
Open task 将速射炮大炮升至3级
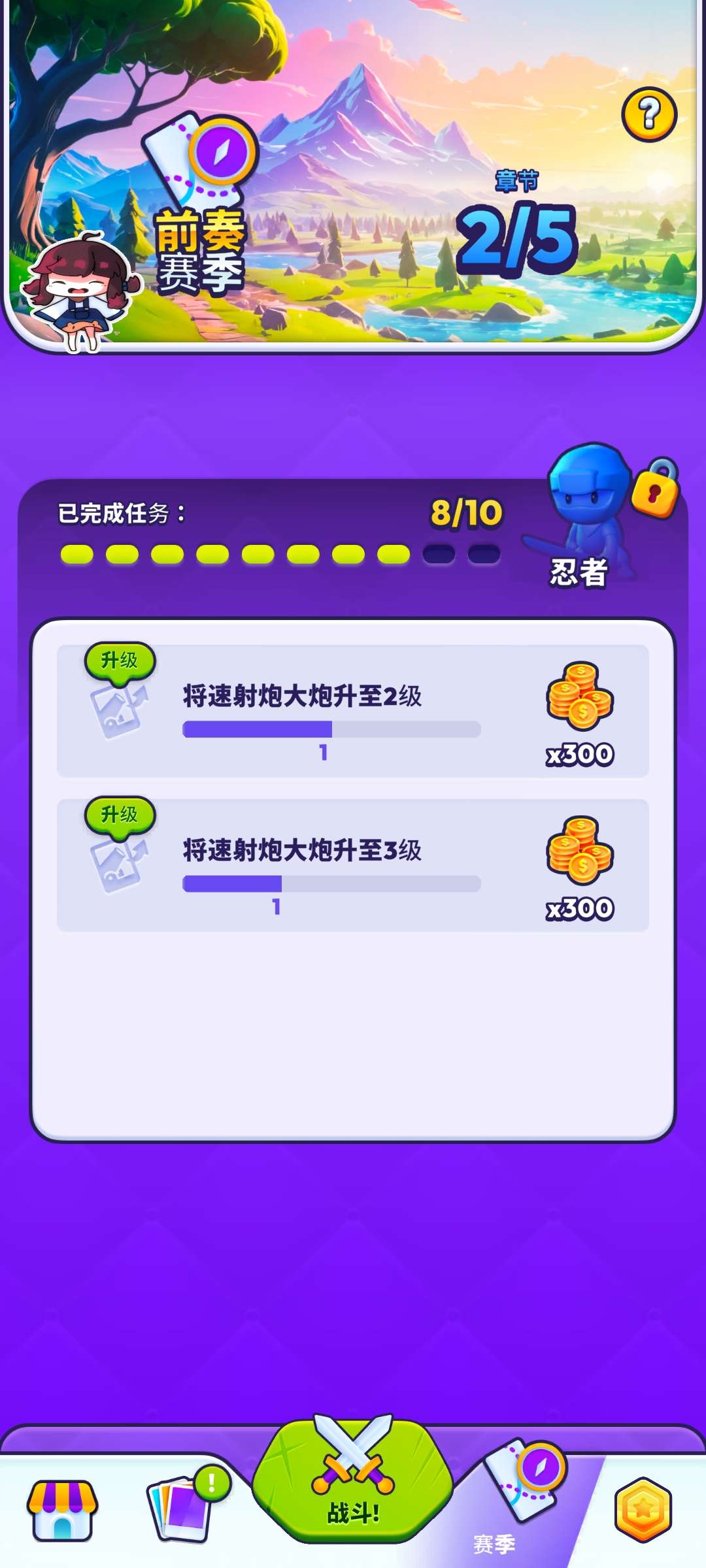353,865
